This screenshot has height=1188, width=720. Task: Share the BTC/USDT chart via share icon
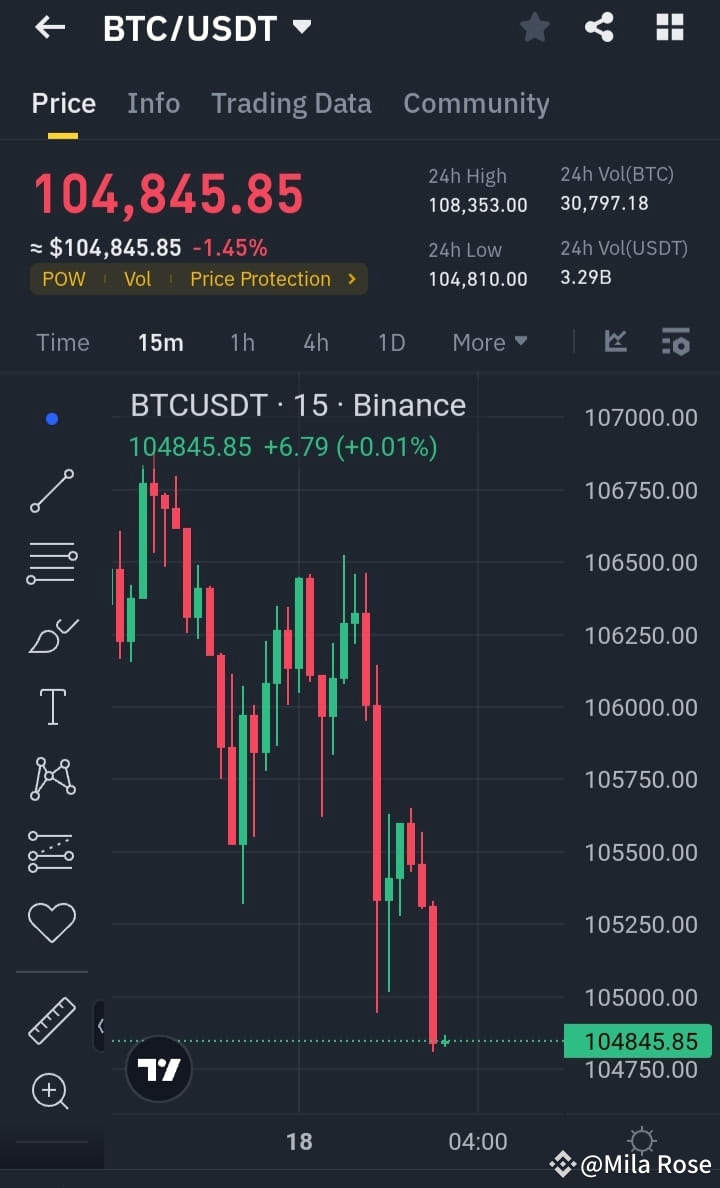tap(599, 27)
